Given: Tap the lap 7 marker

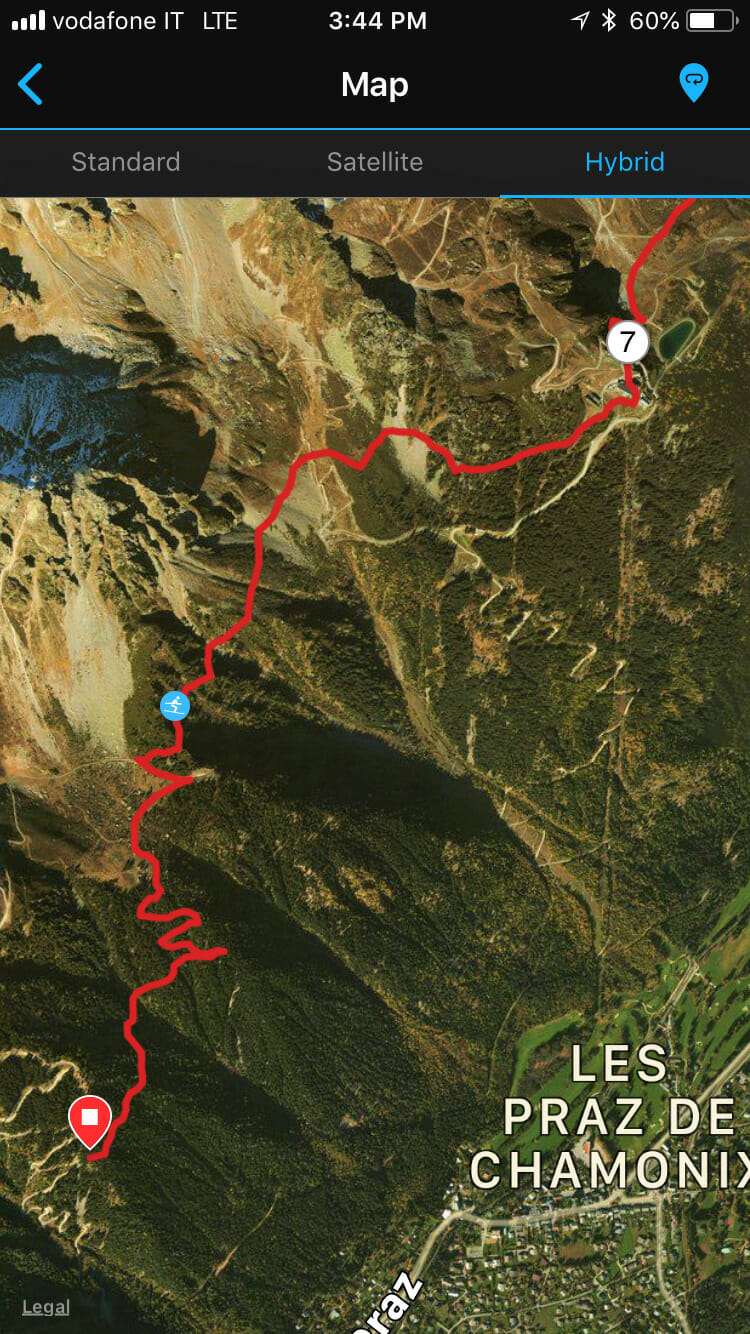Looking at the screenshot, I should point(627,343).
